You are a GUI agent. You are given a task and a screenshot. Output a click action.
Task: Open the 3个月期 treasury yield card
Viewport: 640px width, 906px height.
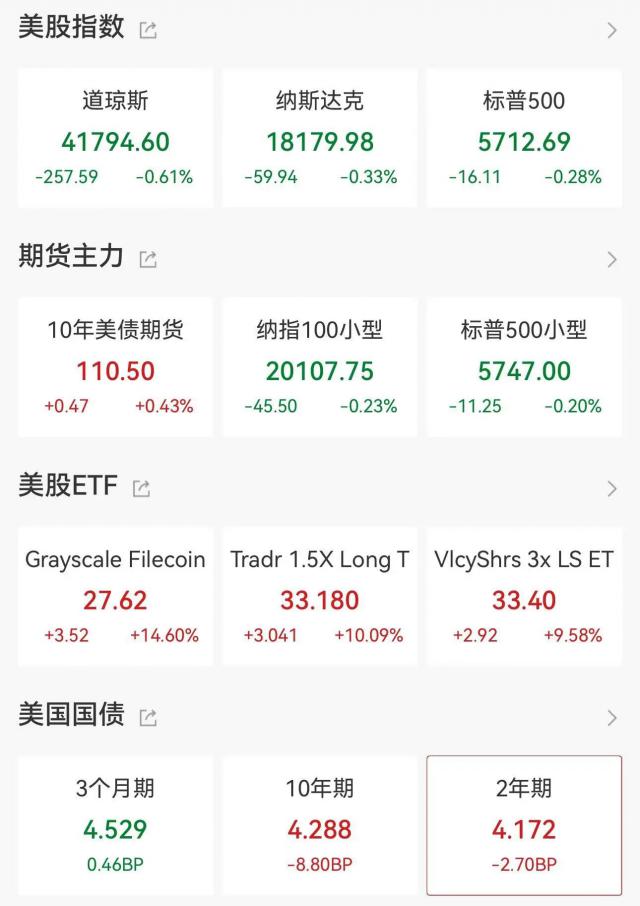click(x=115, y=825)
